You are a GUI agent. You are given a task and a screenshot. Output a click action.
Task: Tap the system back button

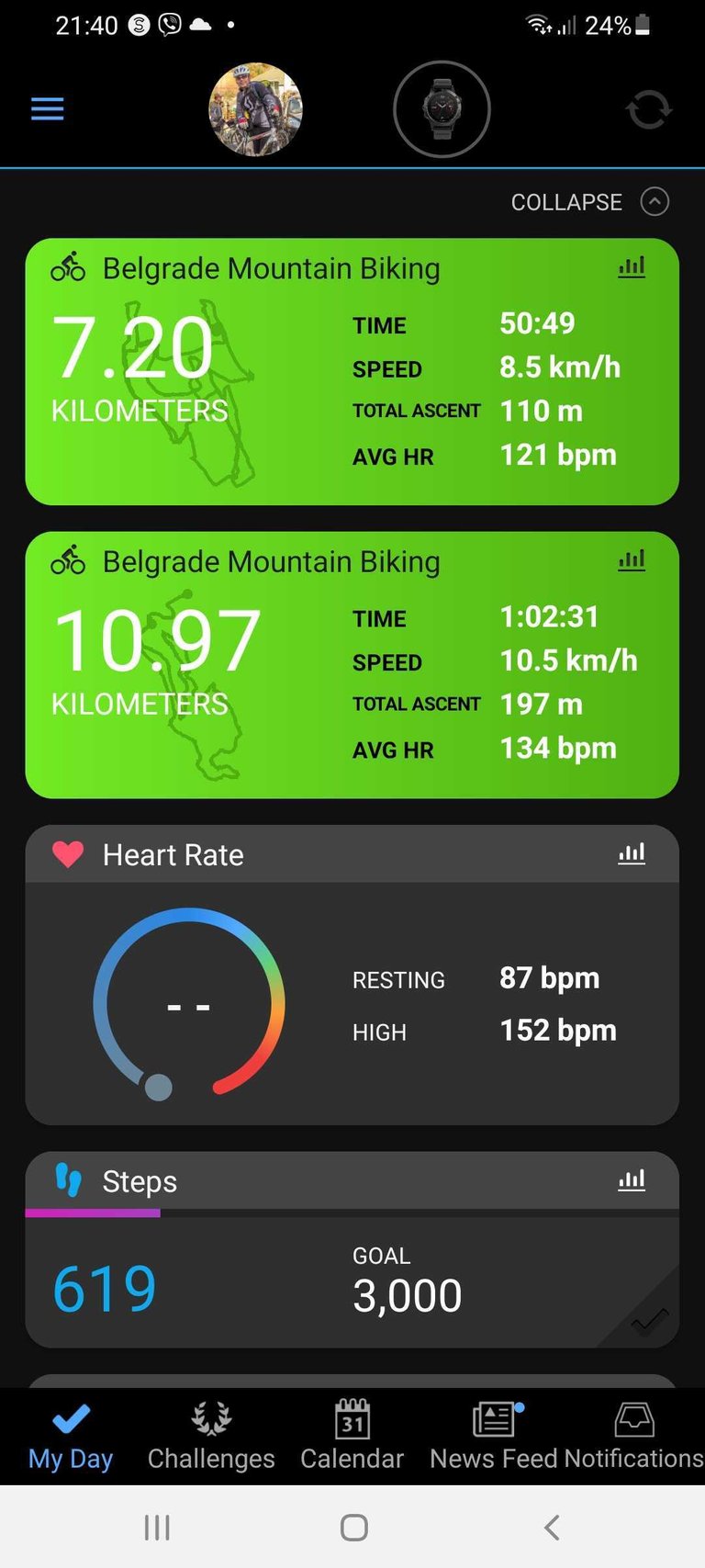[x=552, y=1528]
